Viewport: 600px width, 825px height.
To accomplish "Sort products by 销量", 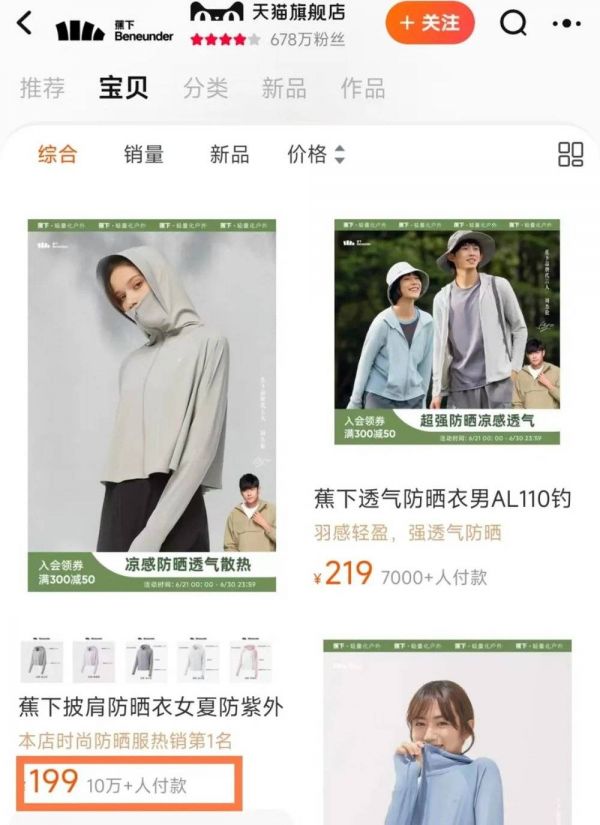I will coord(143,154).
